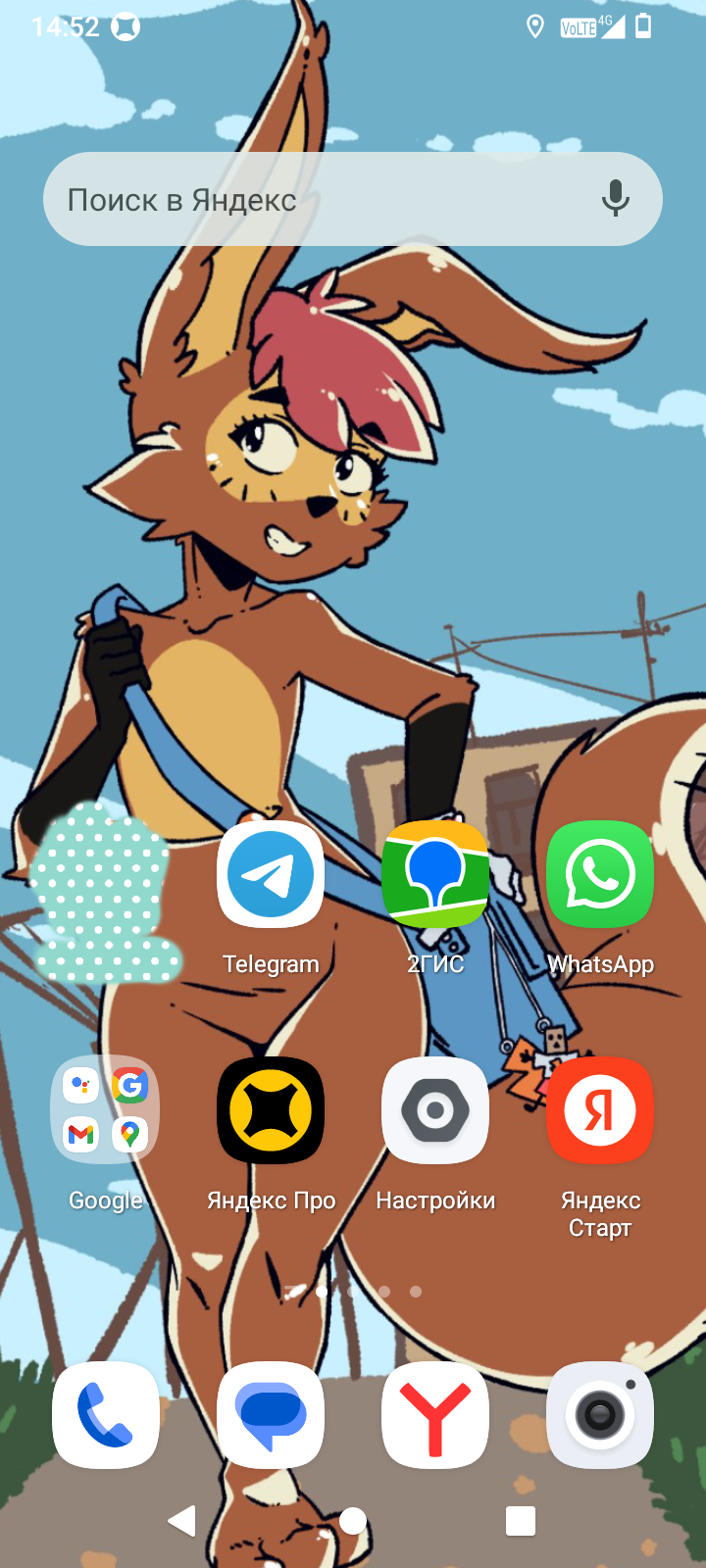Start voice search with the microphone
The width and height of the screenshot is (706, 1568).
coord(616,199)
